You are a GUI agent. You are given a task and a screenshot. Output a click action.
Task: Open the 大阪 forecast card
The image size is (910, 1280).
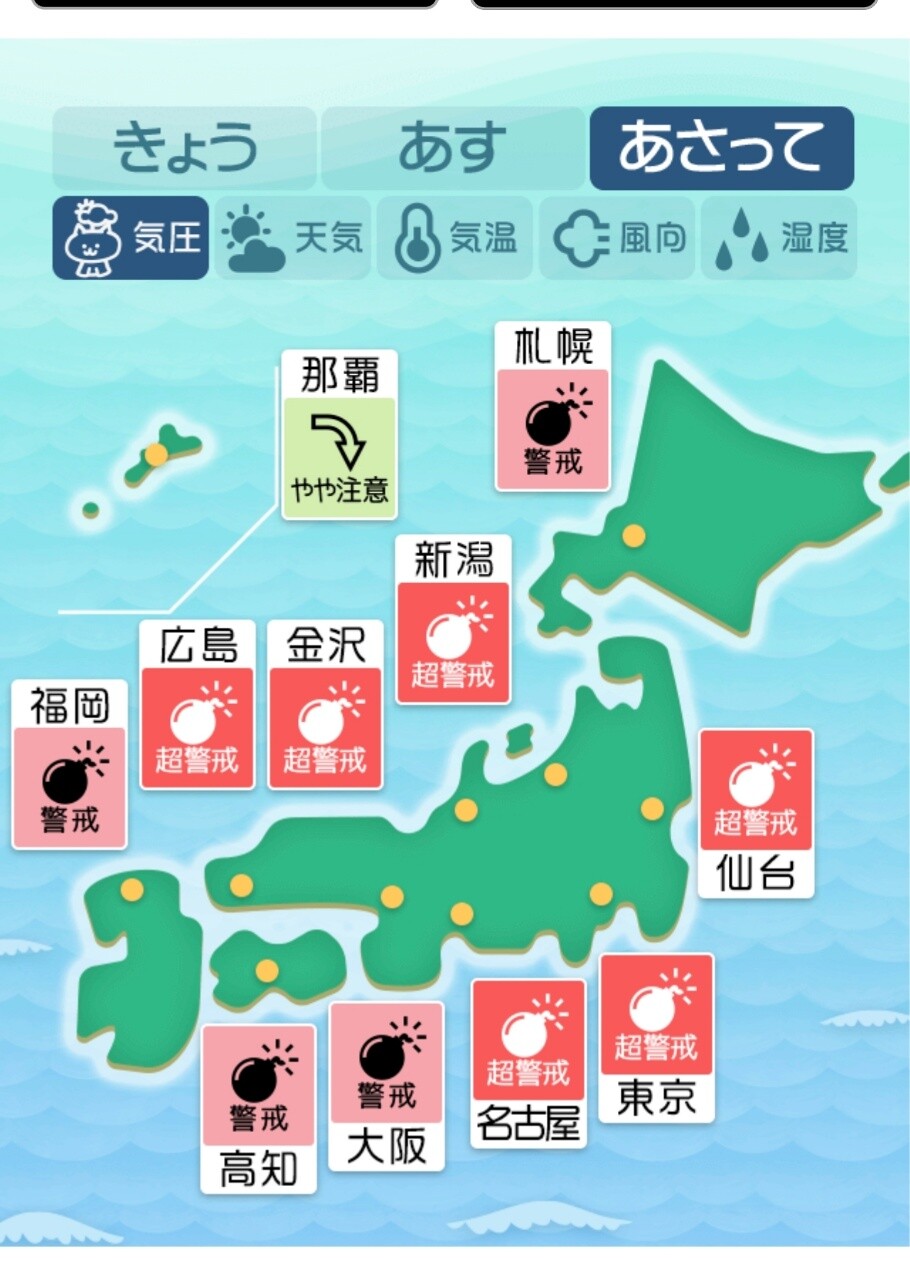(386, 1086)
